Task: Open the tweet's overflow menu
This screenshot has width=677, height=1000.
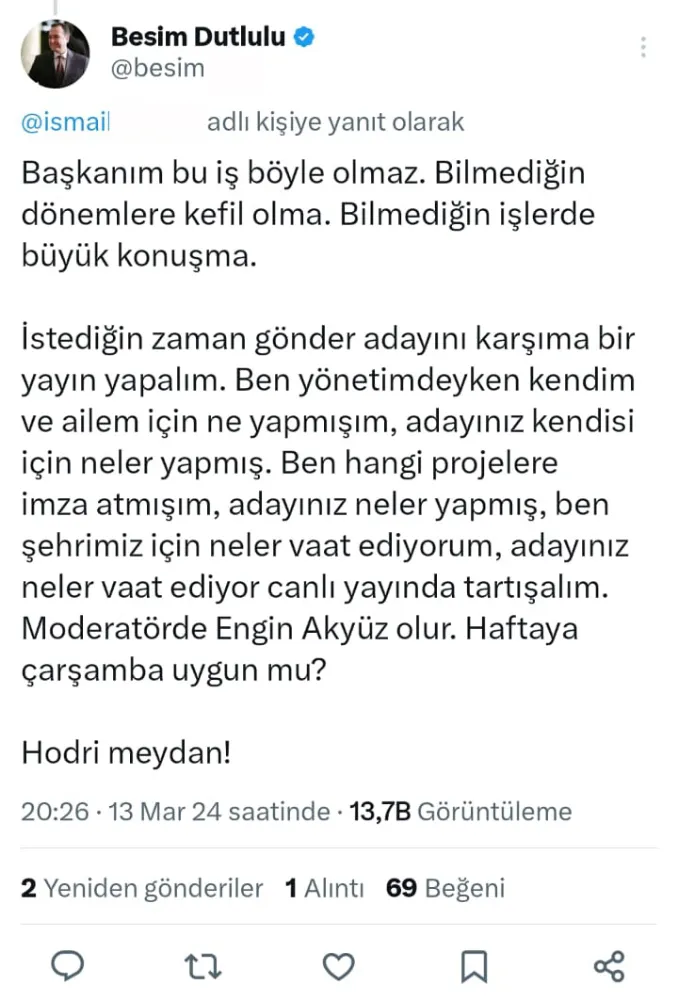Action: 644,46
